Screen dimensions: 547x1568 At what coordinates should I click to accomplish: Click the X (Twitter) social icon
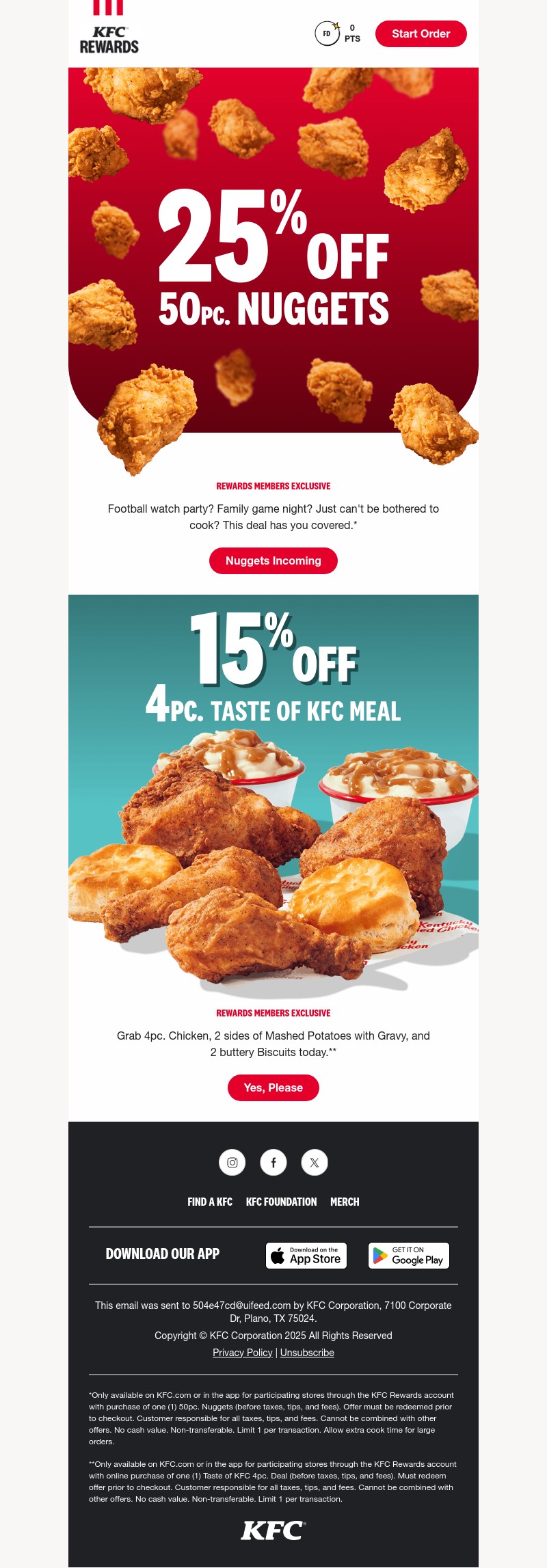tap(315, 1162)
